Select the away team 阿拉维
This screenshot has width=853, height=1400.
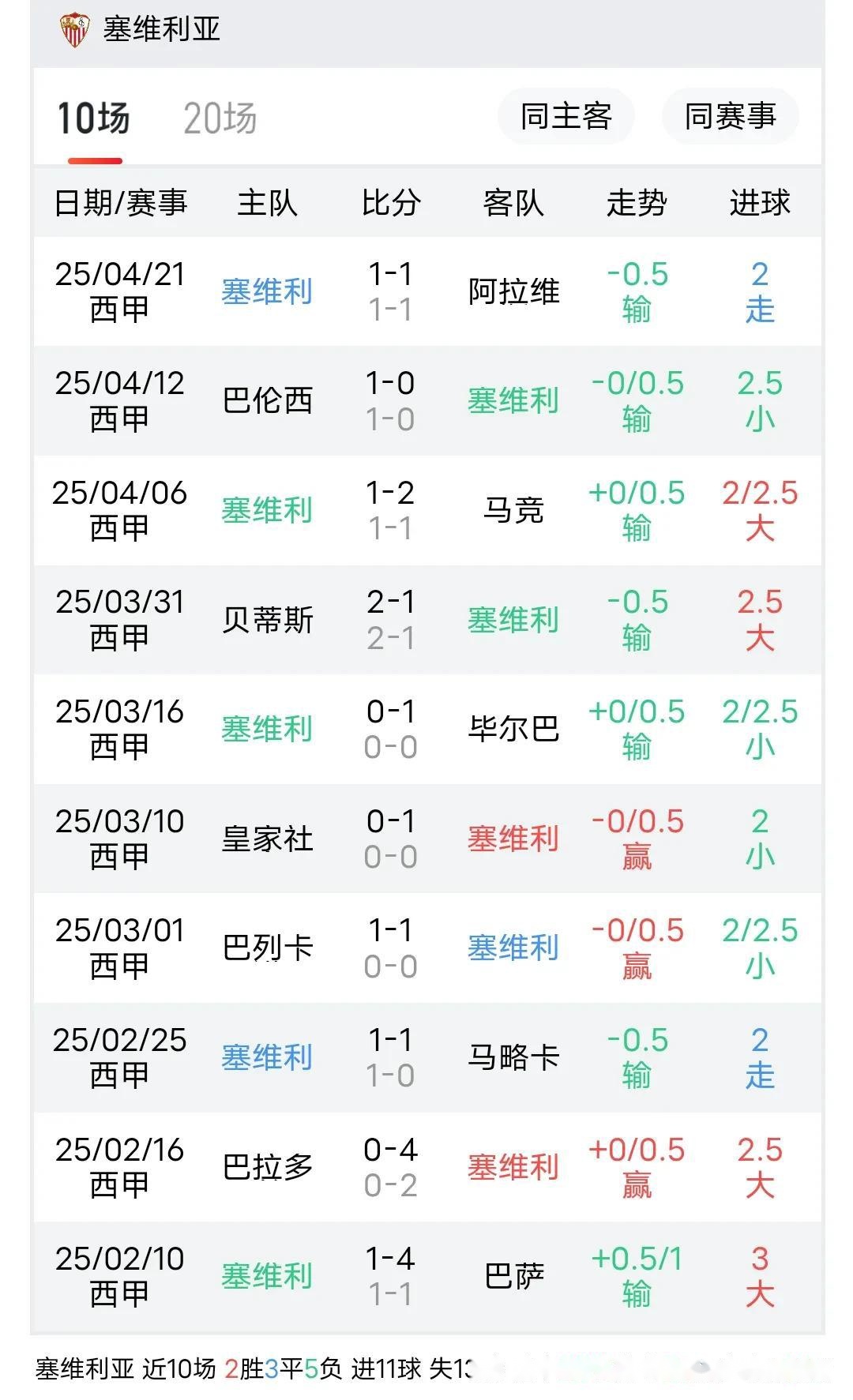[x=513, y=291]
